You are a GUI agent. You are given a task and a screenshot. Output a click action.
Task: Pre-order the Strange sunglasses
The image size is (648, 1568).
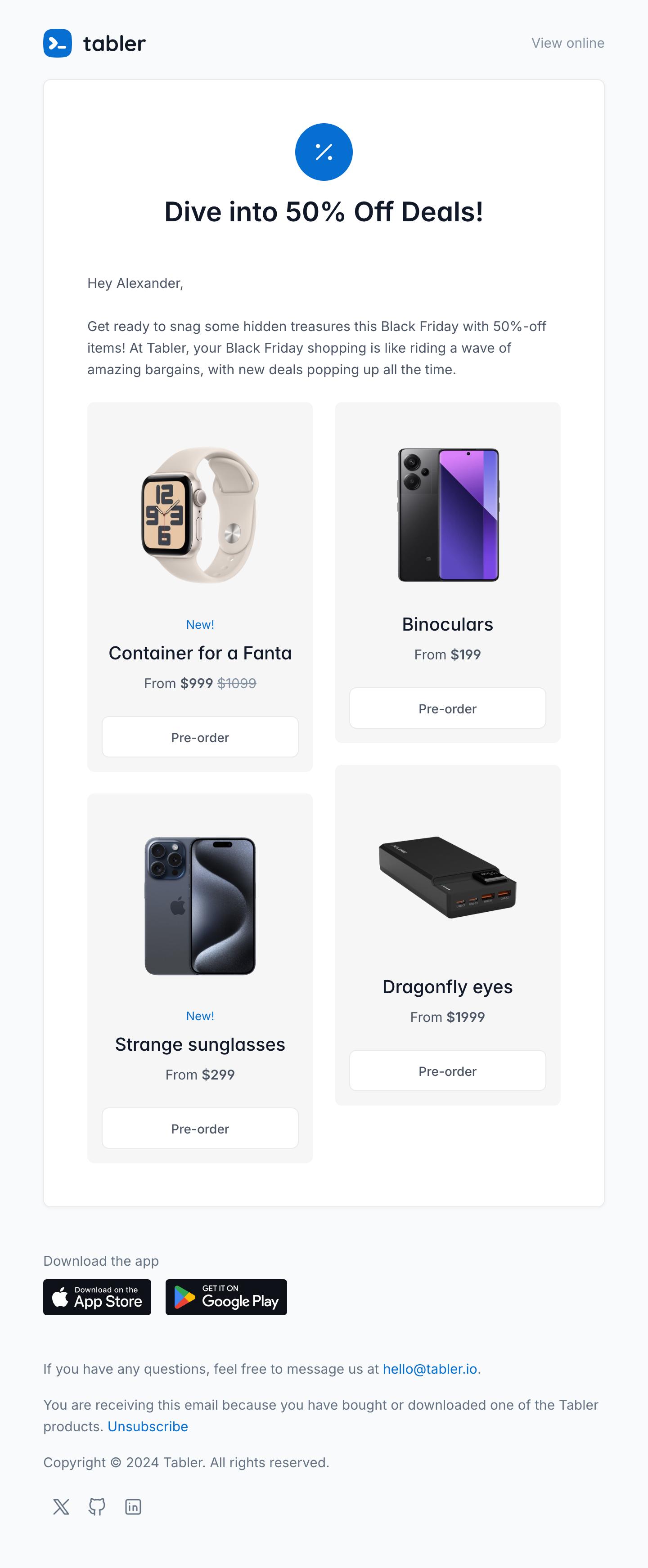tap(200, 1129)
